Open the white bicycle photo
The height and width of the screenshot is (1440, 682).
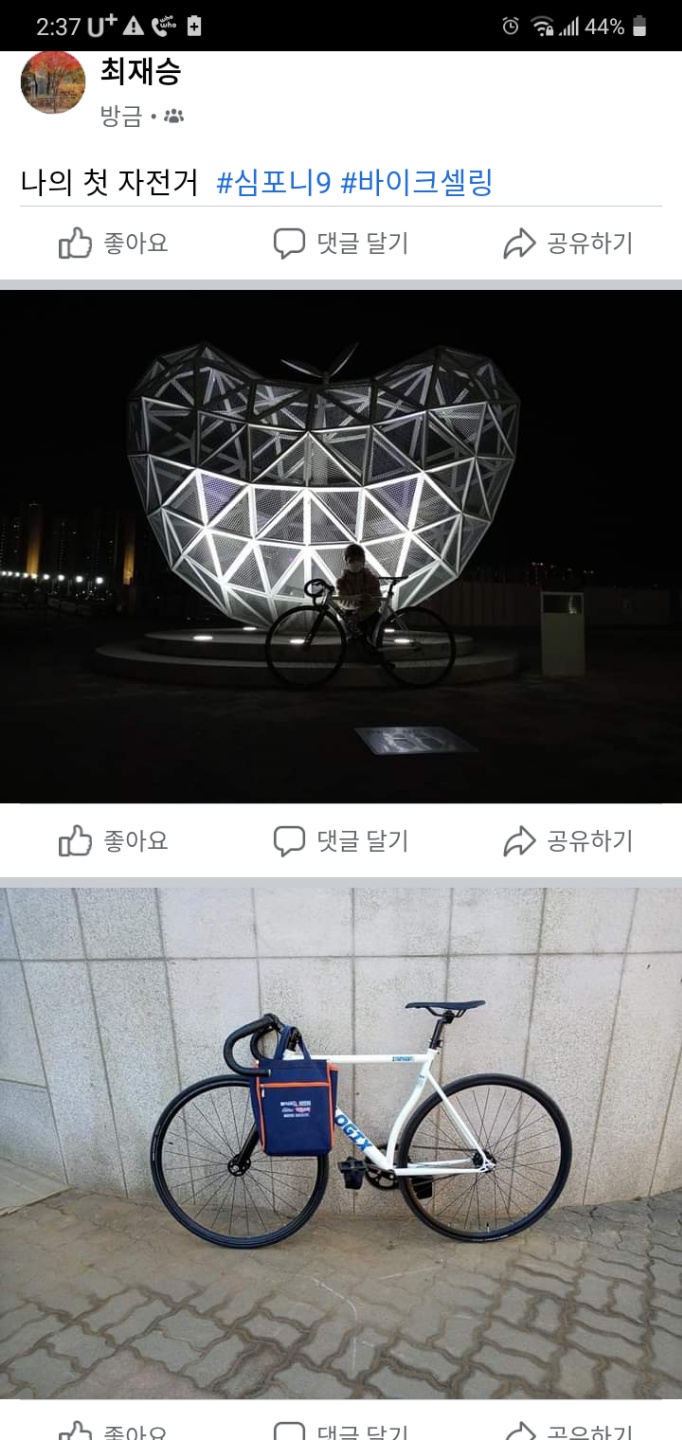(341, 1142)
